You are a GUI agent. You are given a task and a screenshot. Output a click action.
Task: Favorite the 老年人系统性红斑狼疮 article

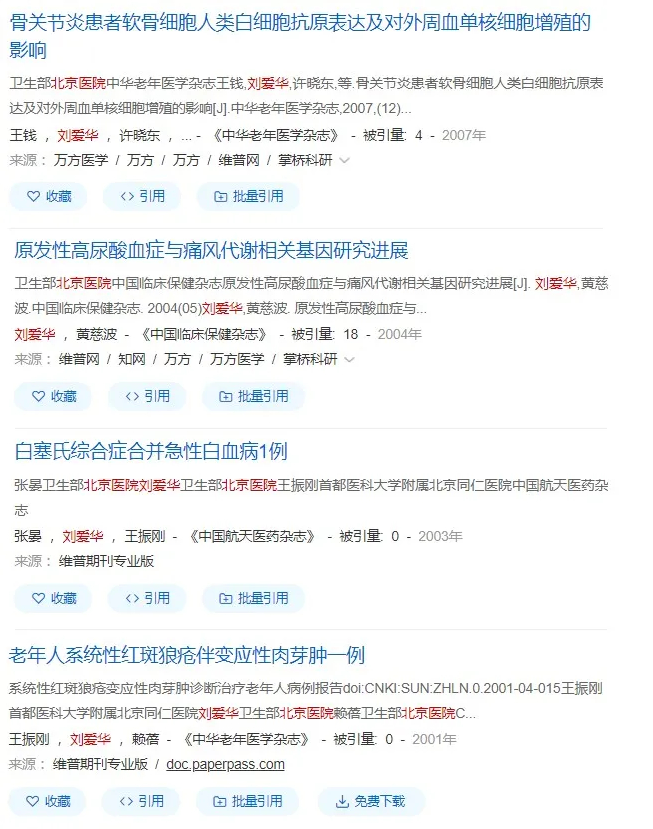click(x=49, y=801)
